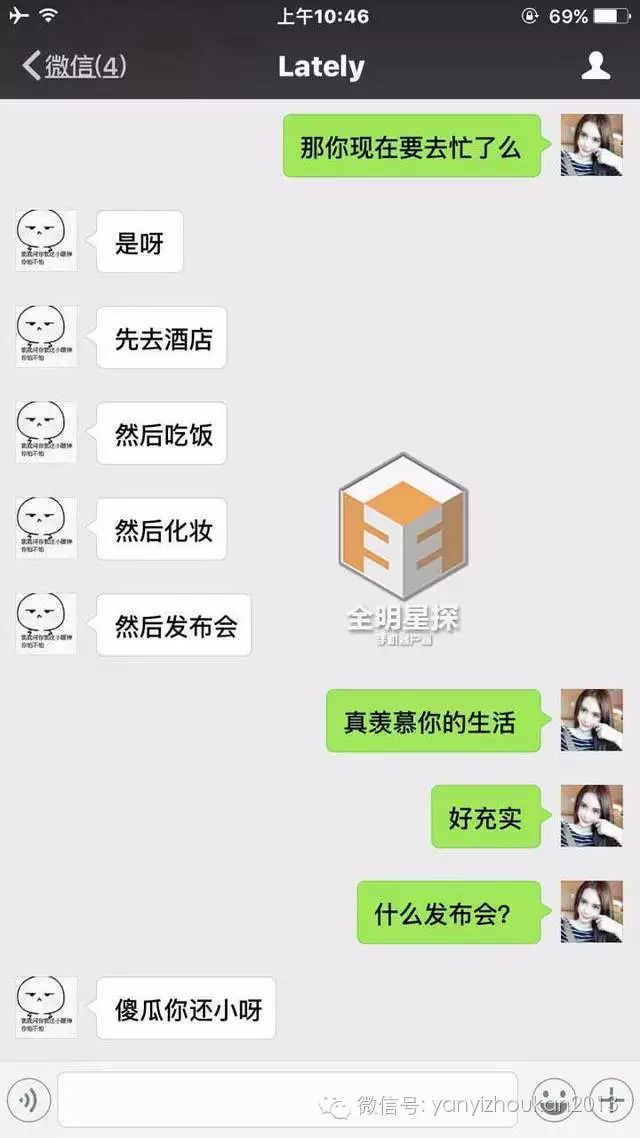Focus the message text field
The image size is (640, 1138).
[287, 1100]
